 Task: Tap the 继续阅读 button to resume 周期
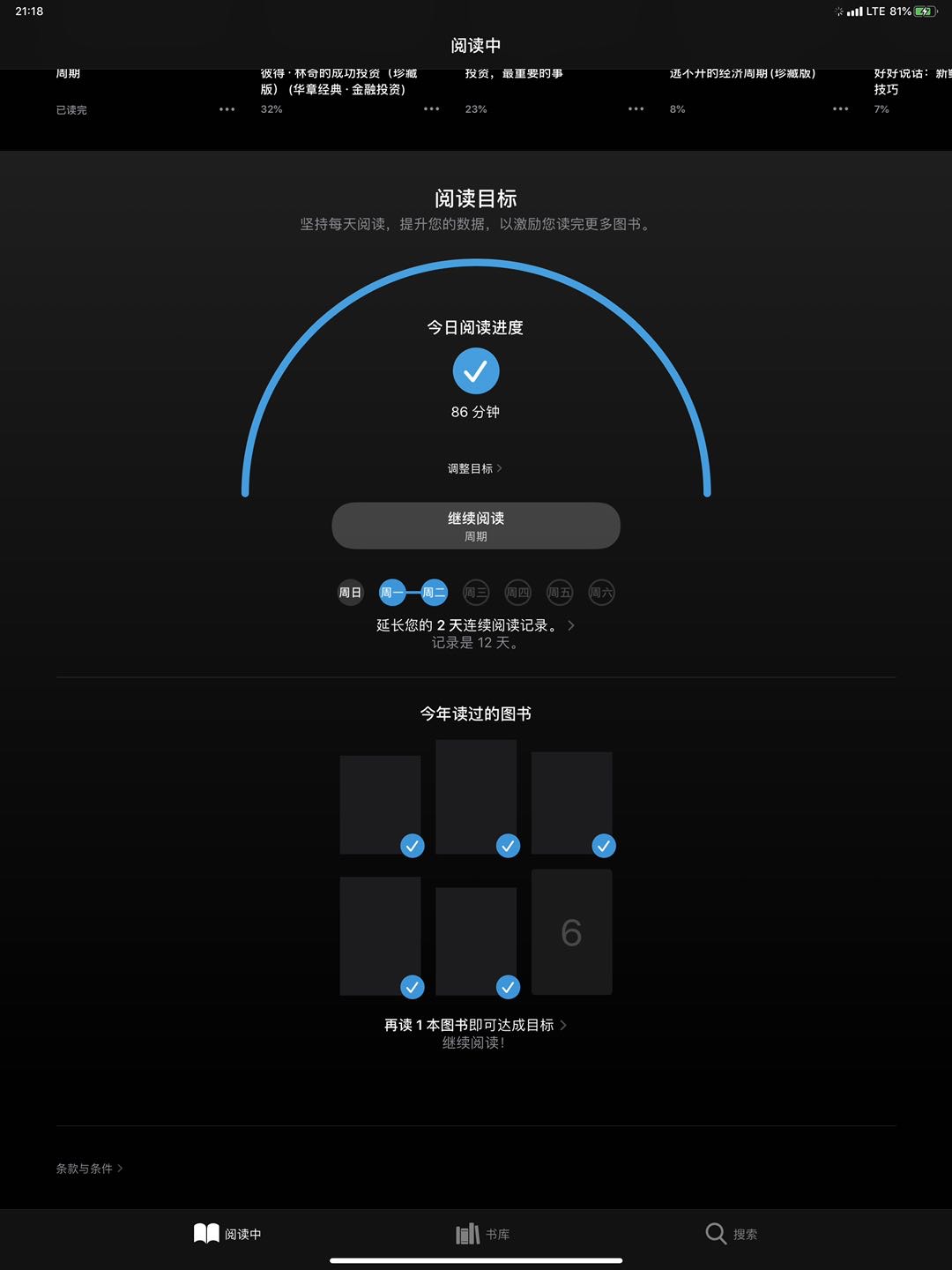tap(476, 526)
